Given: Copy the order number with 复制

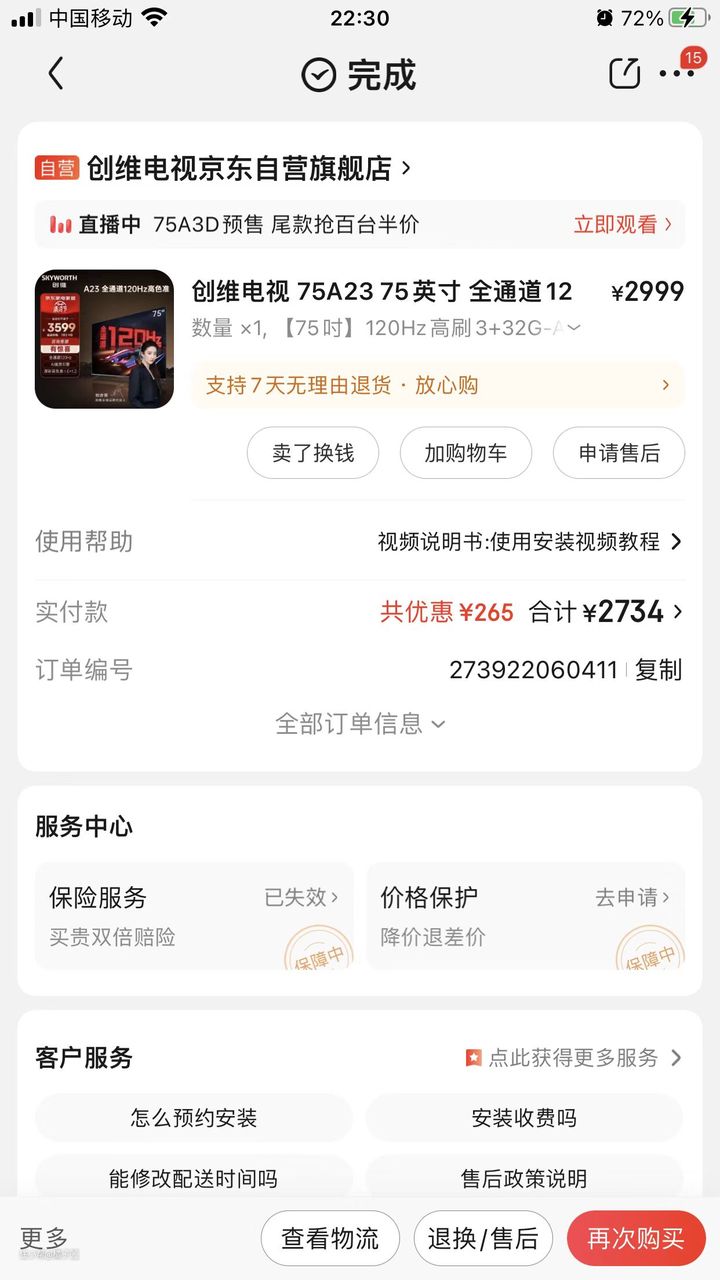Looking at the screenshot, I should coord(658,670).
